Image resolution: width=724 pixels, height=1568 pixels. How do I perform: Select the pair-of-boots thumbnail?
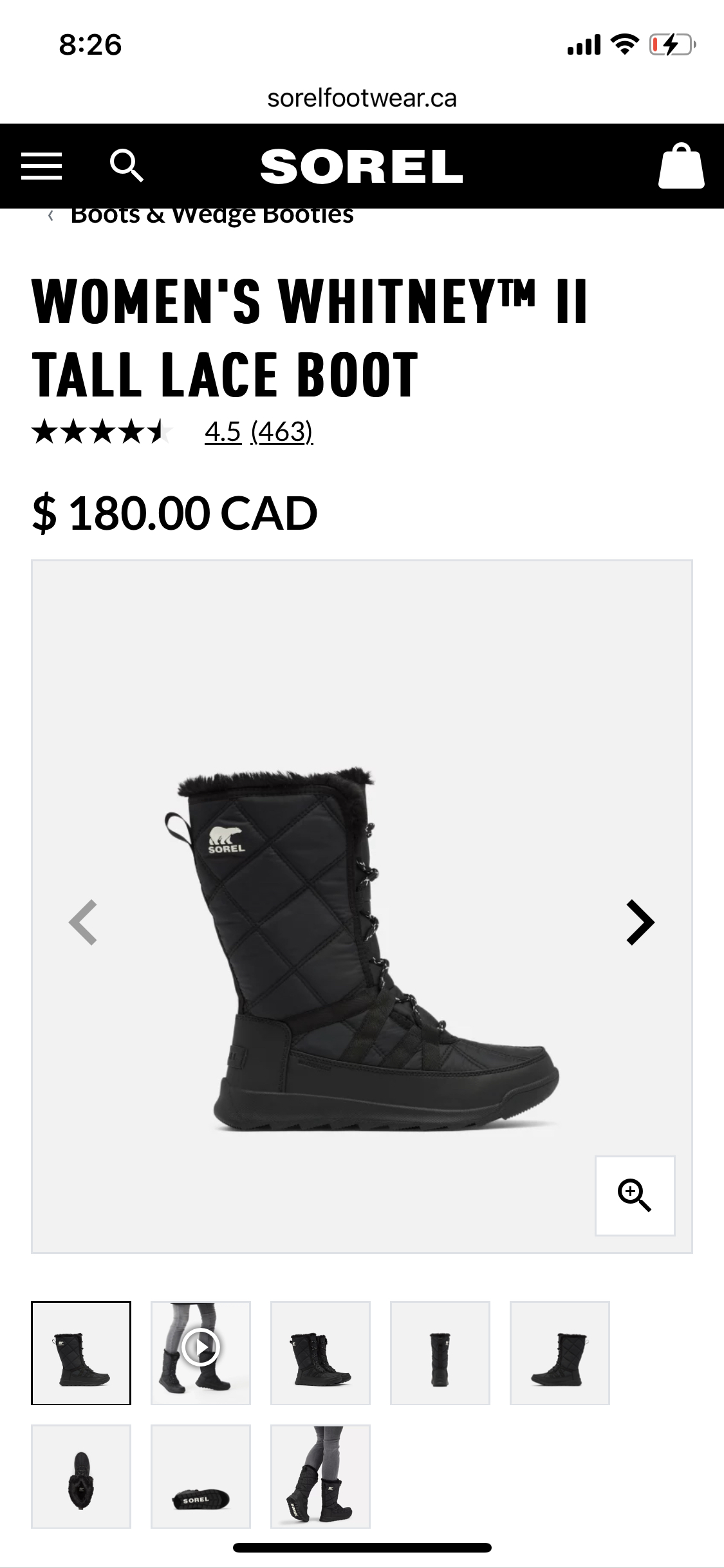pyautogui.click(x=320, y=1352)
